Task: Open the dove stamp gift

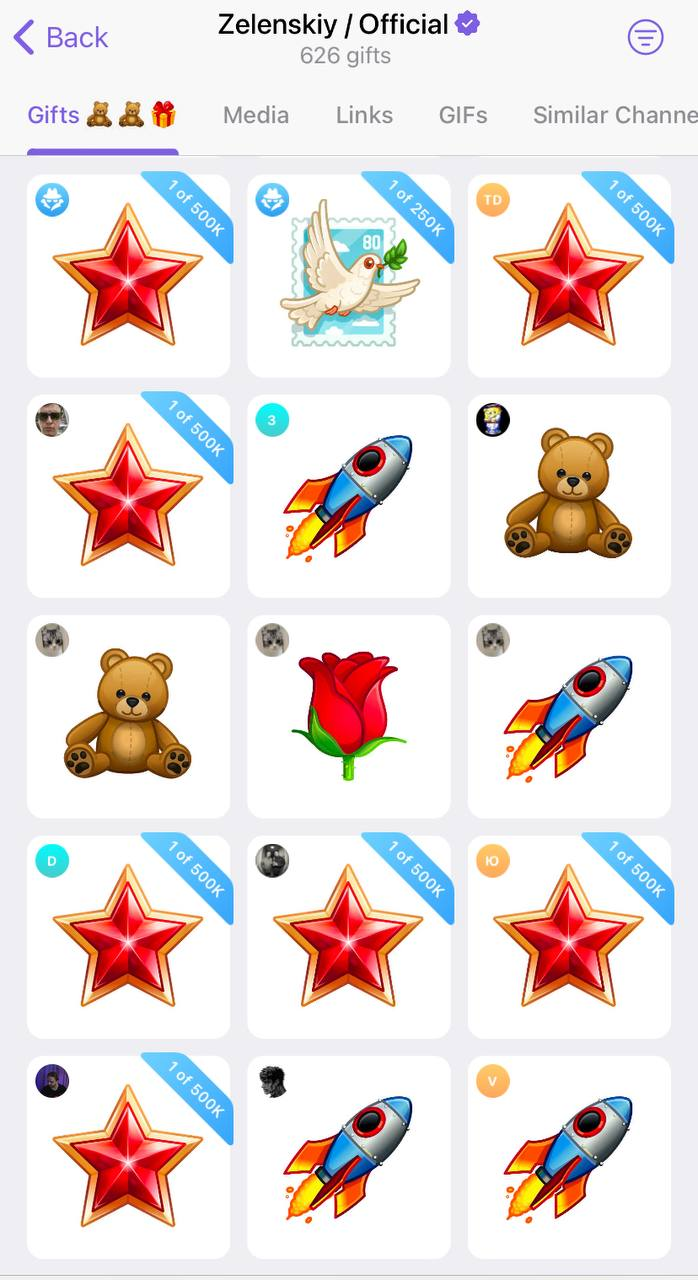Action: [x=349, y=276]
